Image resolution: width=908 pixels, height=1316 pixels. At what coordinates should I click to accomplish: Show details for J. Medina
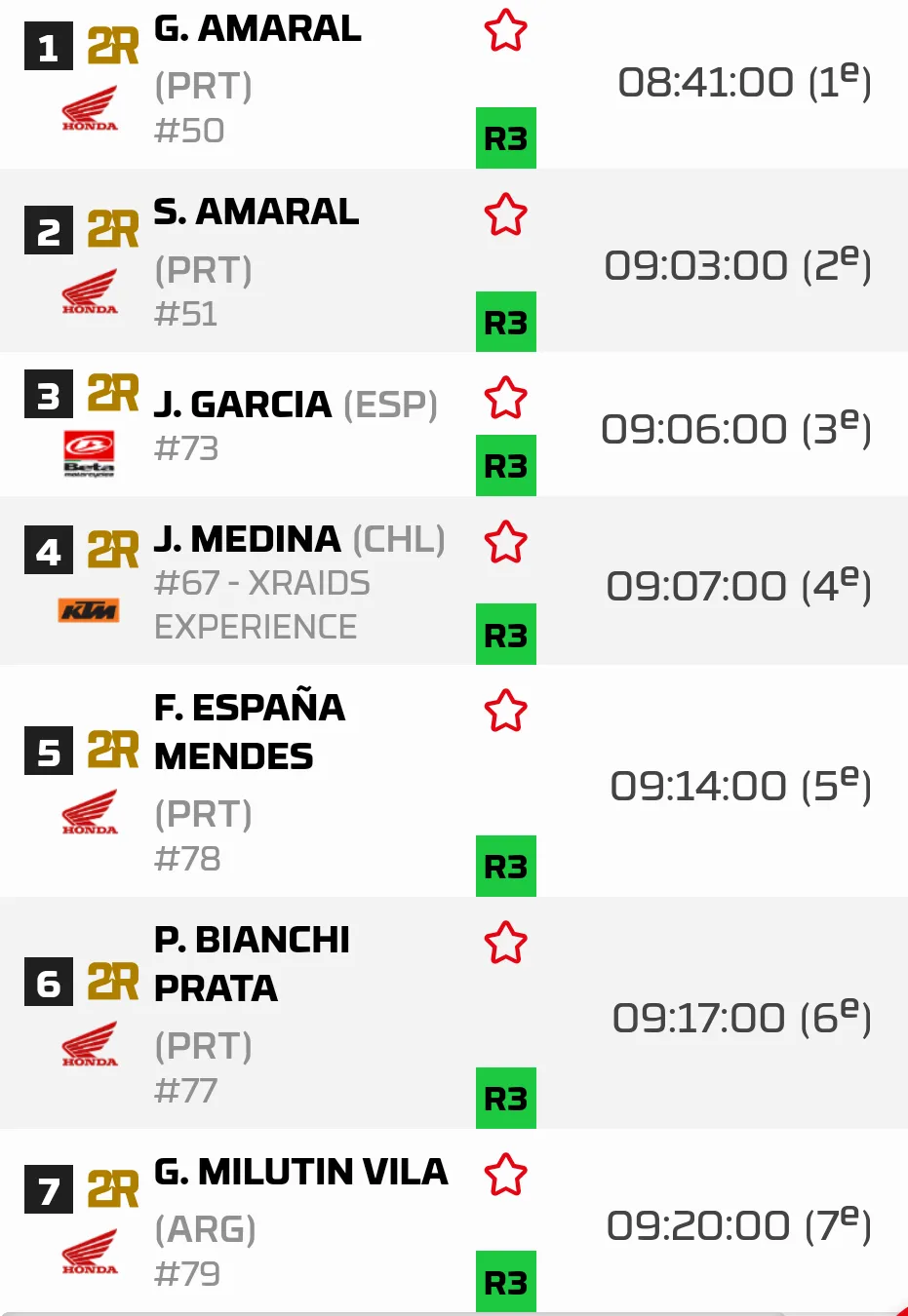(x=247, y=539)
